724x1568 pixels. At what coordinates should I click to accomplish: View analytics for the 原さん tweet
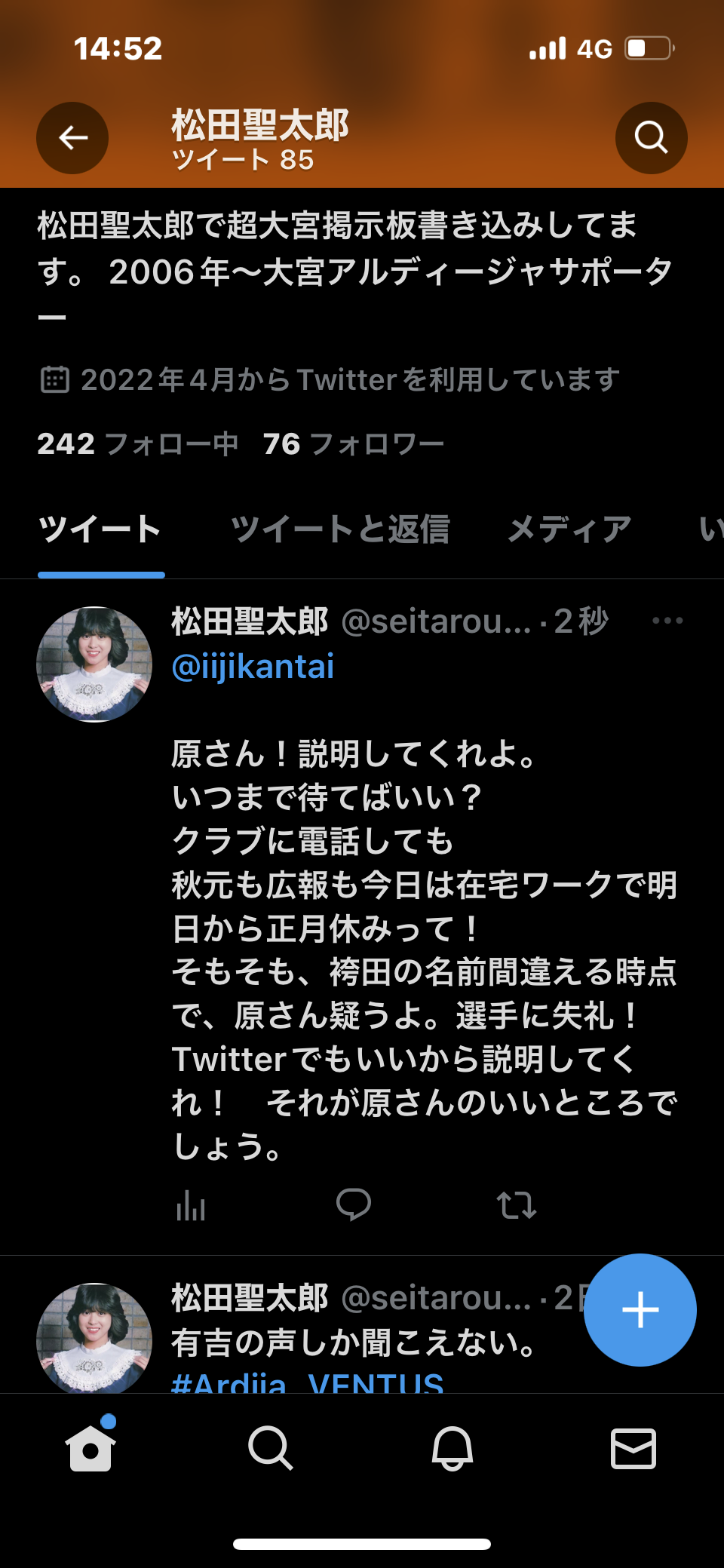coord(190,1205)
